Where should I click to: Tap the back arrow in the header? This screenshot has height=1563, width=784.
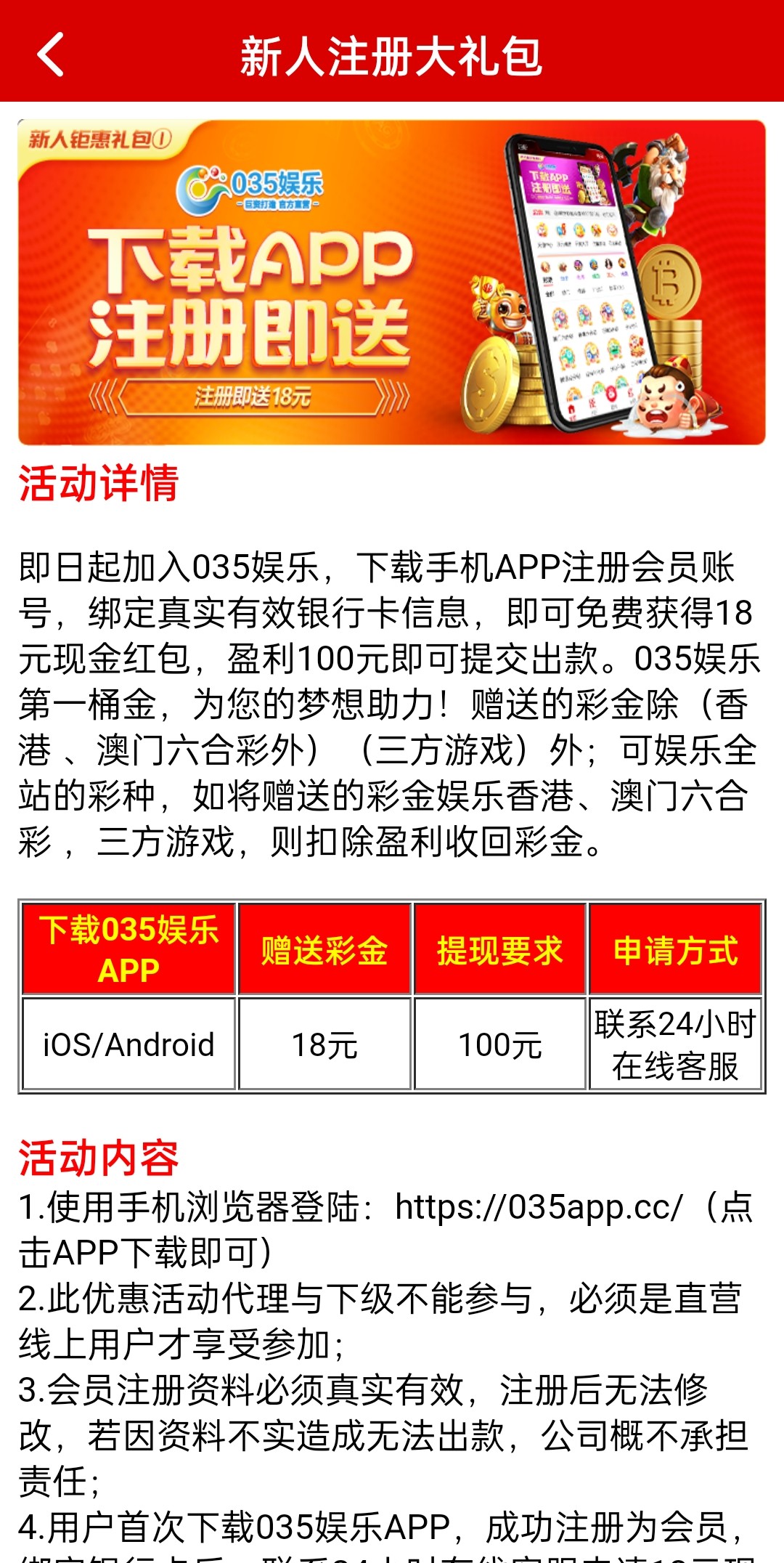[51, 54]
